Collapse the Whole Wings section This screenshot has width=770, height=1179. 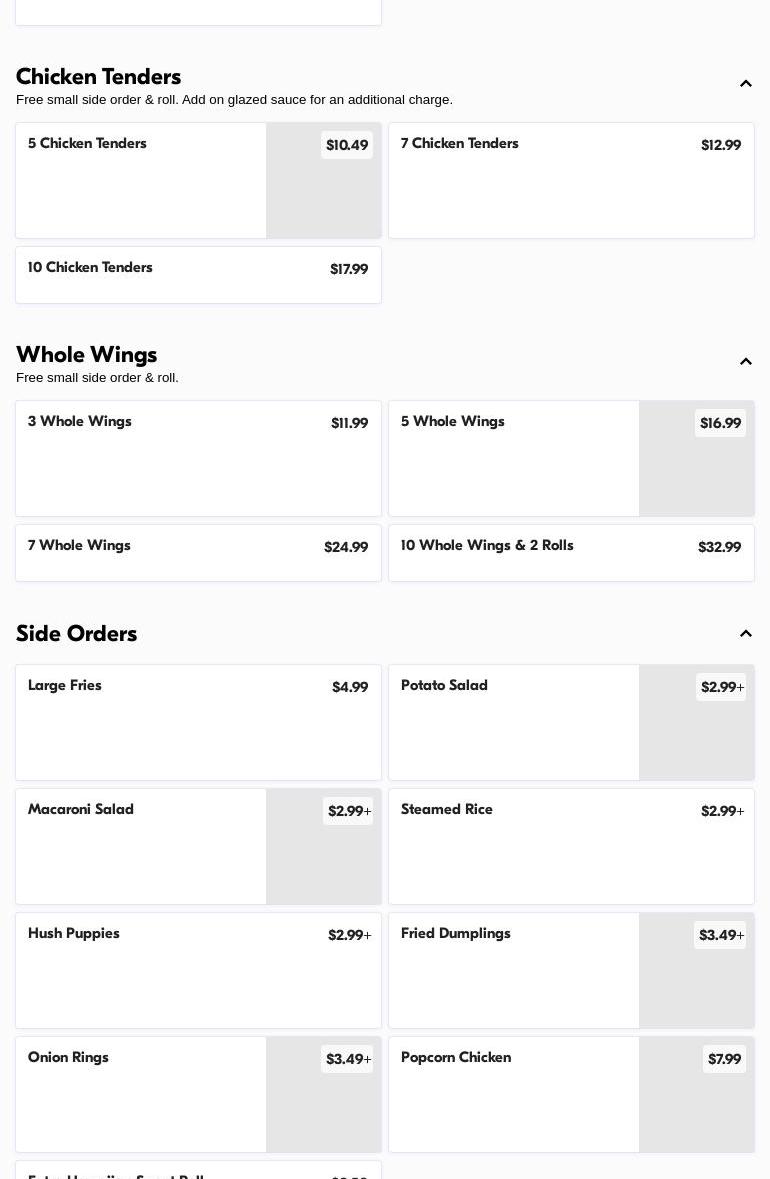pyautogui.click(x=746, y=362)
